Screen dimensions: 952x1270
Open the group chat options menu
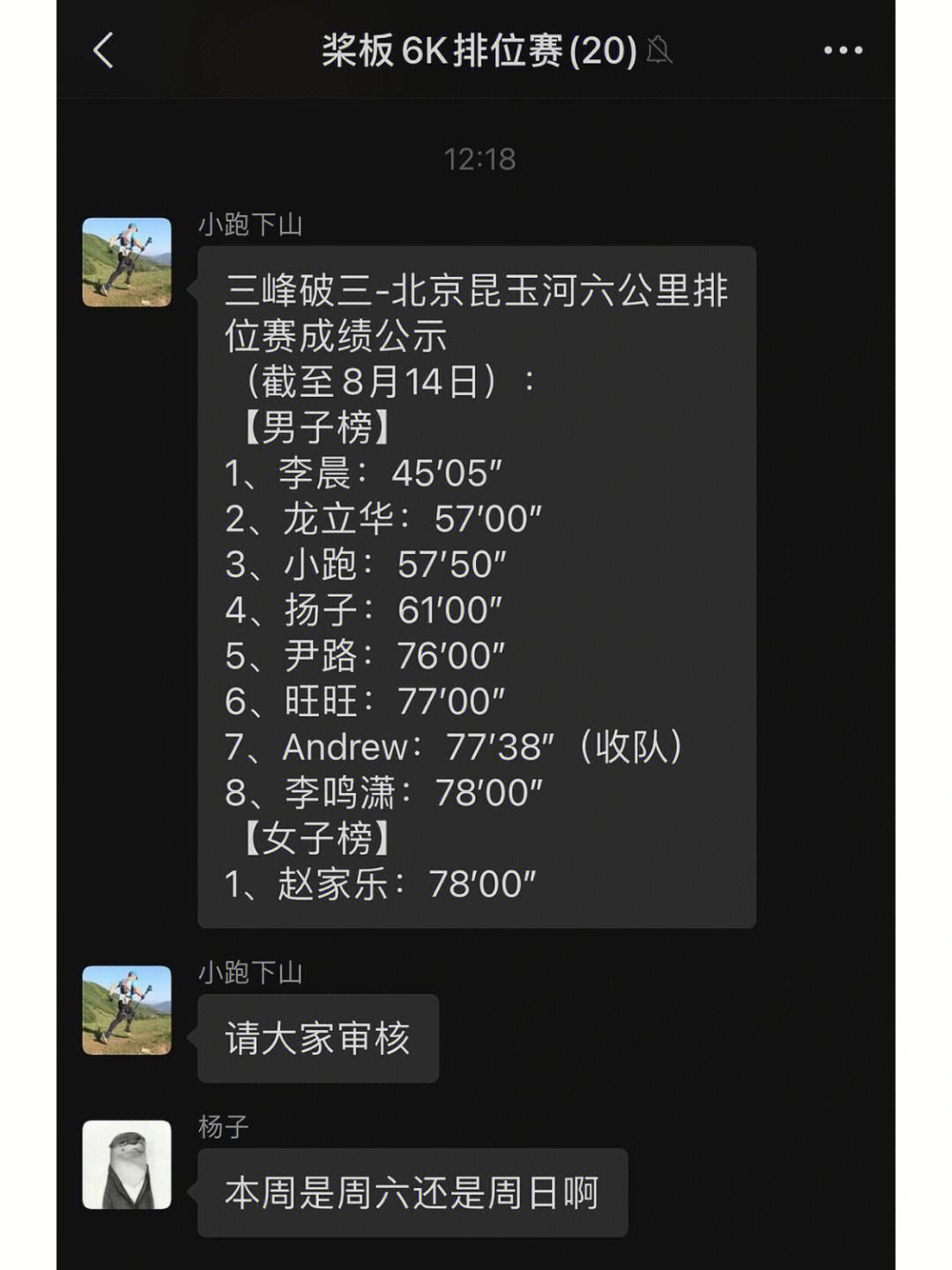pyautogui.click(x=843, y=50)
